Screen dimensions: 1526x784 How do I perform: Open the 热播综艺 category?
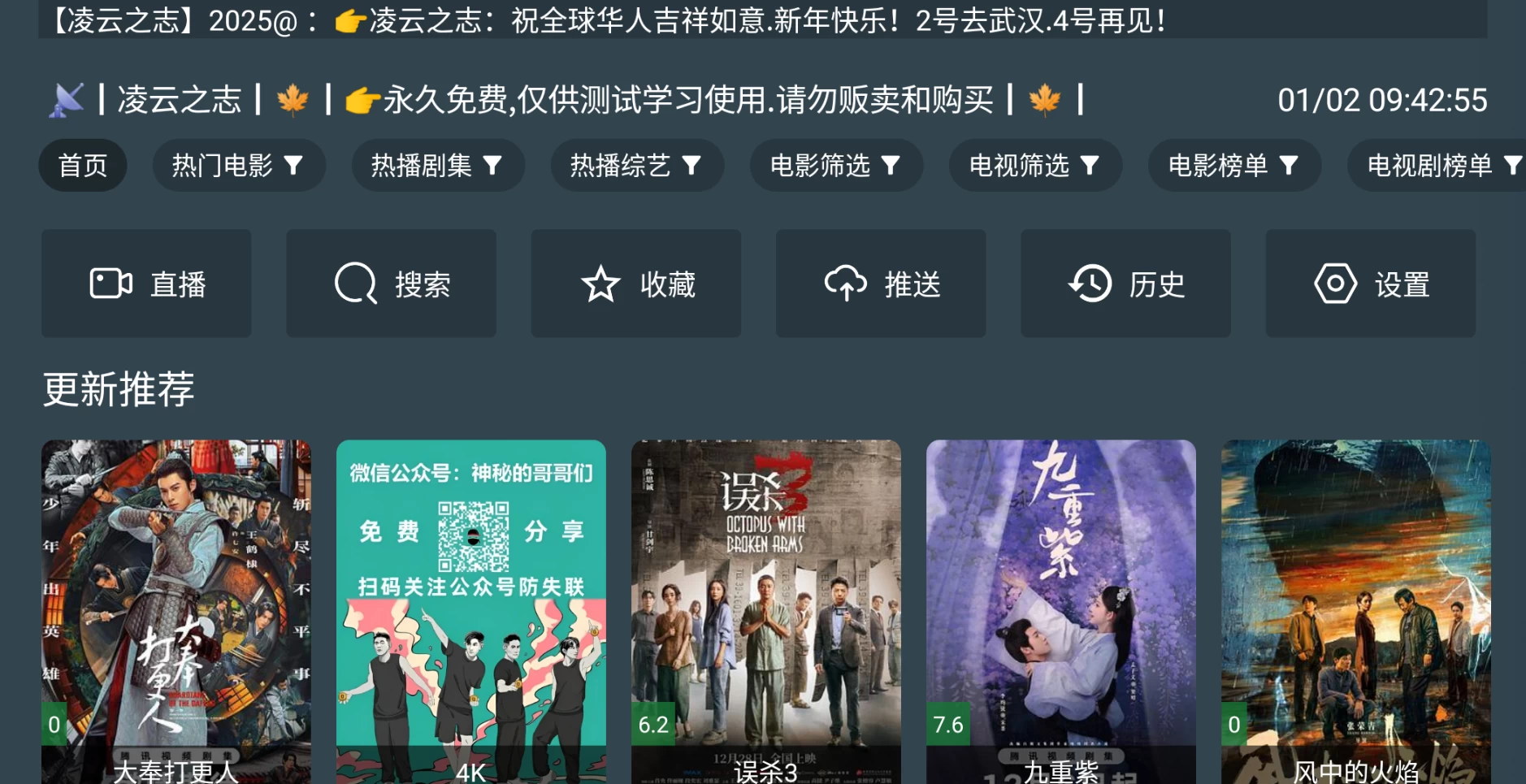tap(636, 166)
